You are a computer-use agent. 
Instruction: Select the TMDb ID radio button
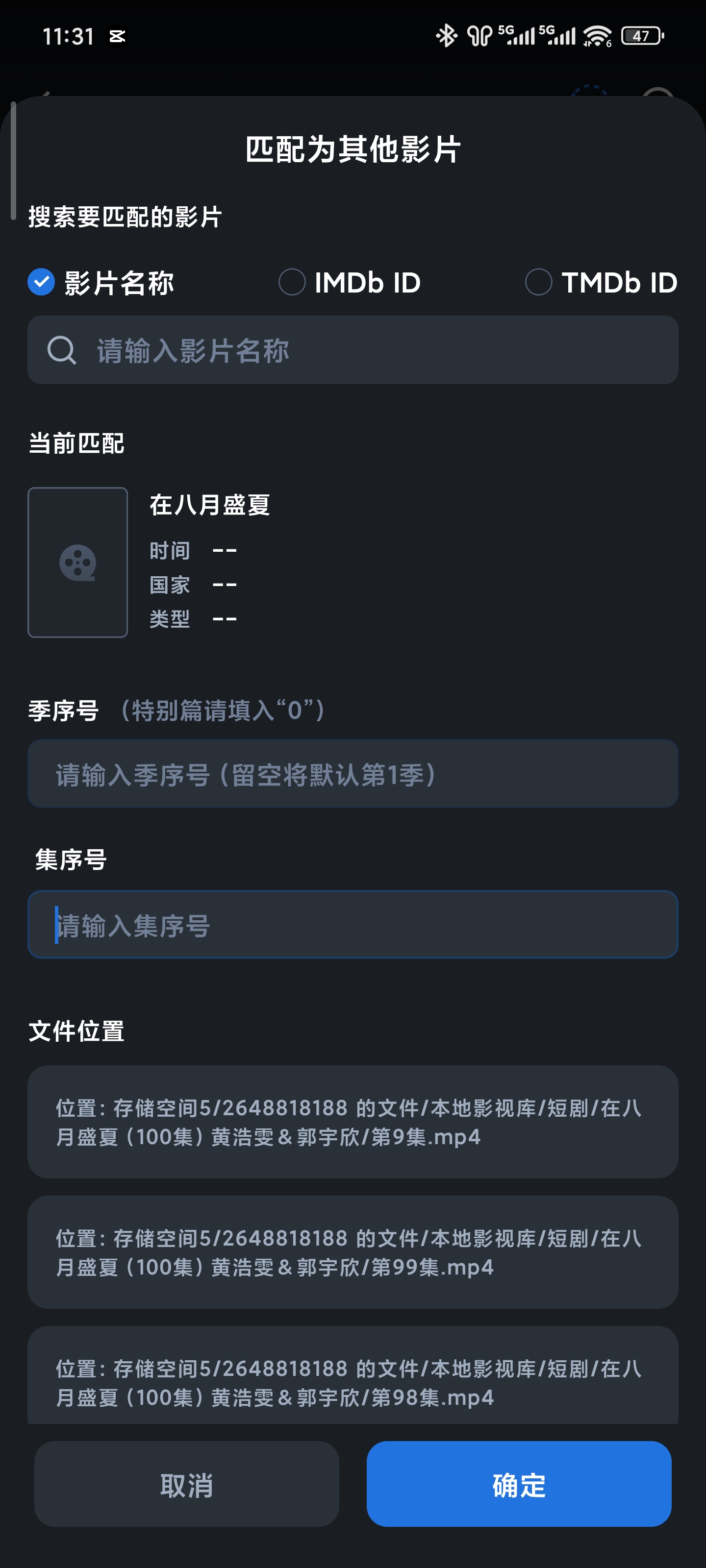pyautogui.click(x=538, y=282)
